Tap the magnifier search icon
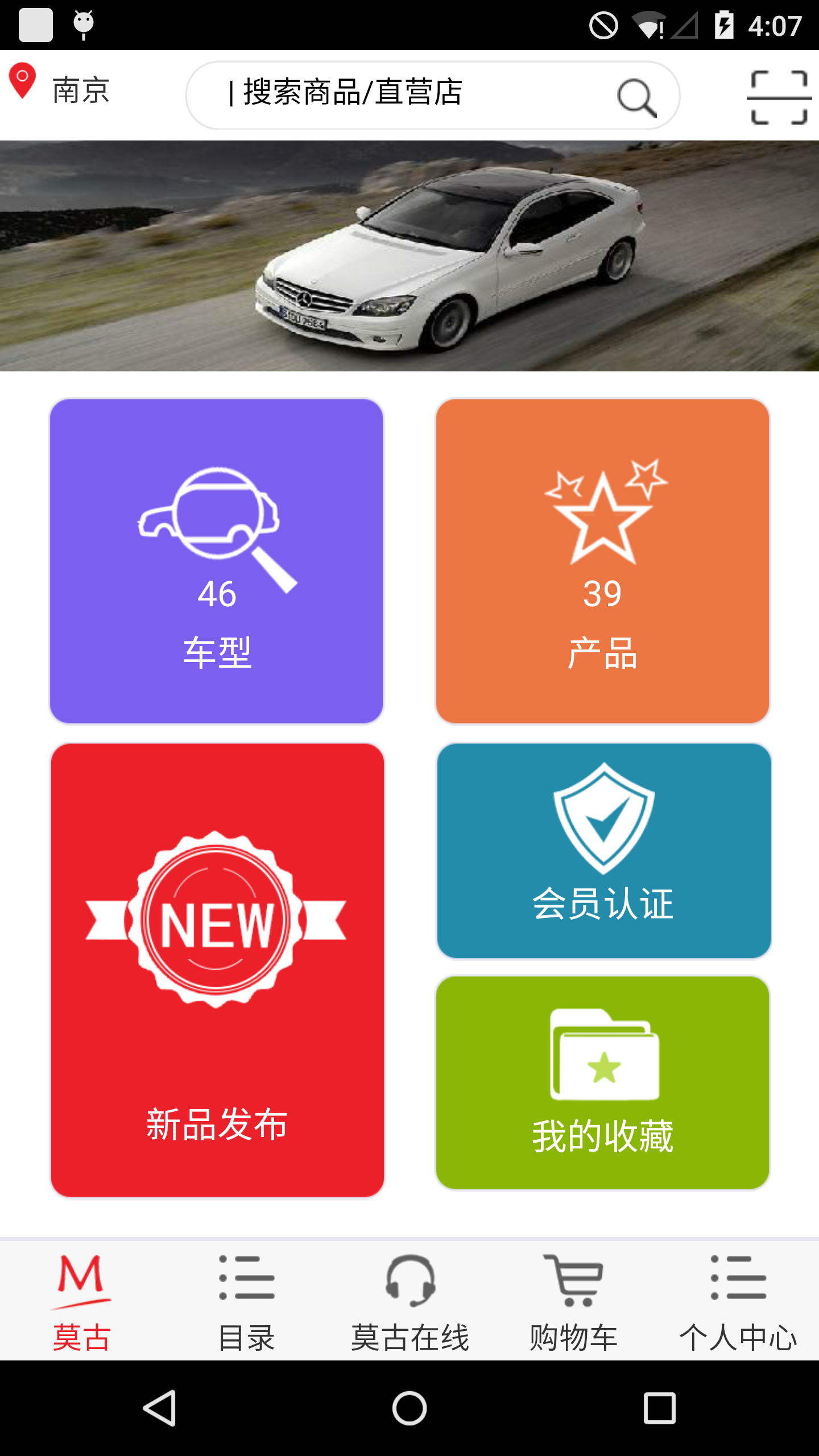This screenshot has width=819, height=1456. (x=637, y=98)
